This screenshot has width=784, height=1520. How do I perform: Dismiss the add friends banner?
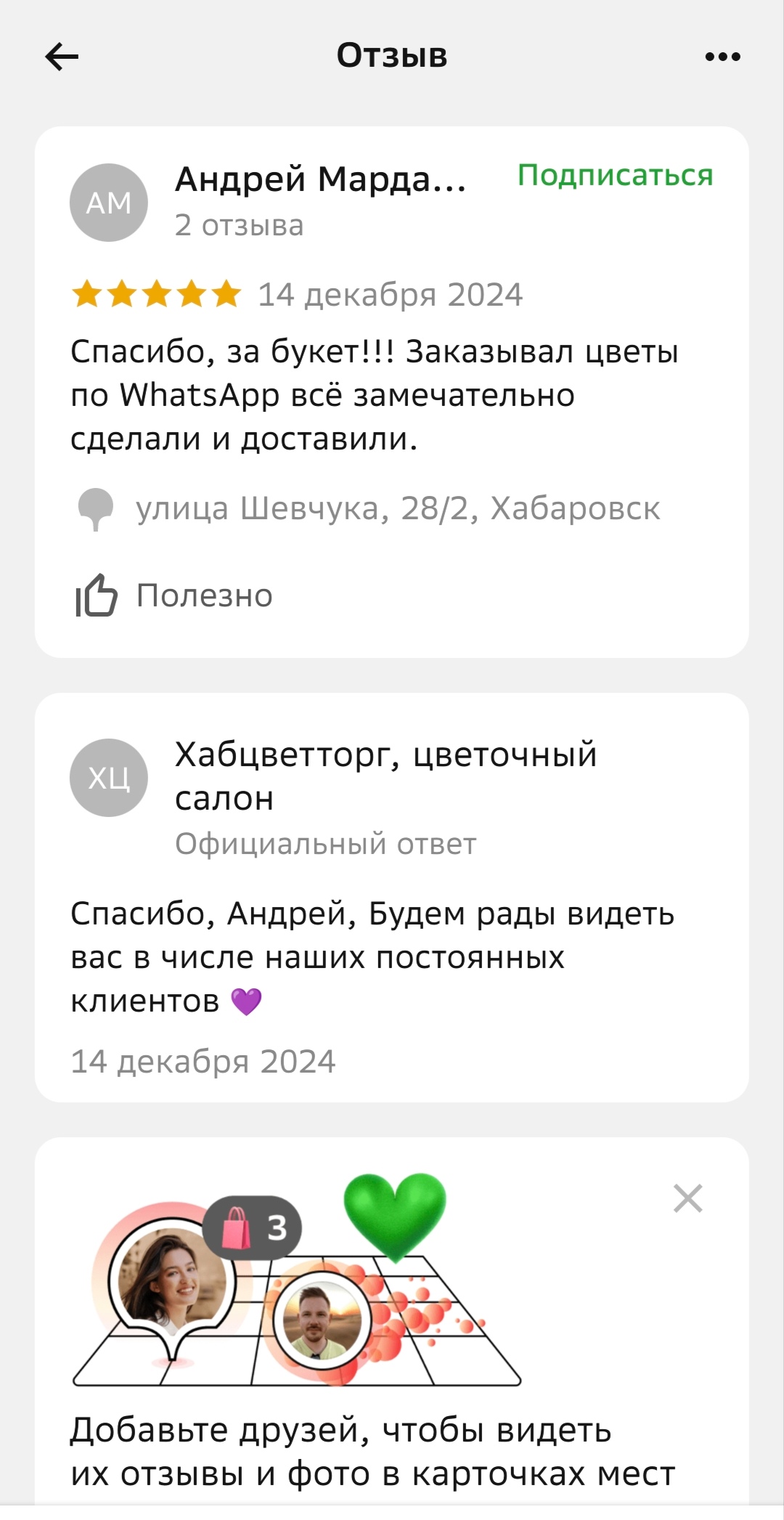click(687, 1198)
